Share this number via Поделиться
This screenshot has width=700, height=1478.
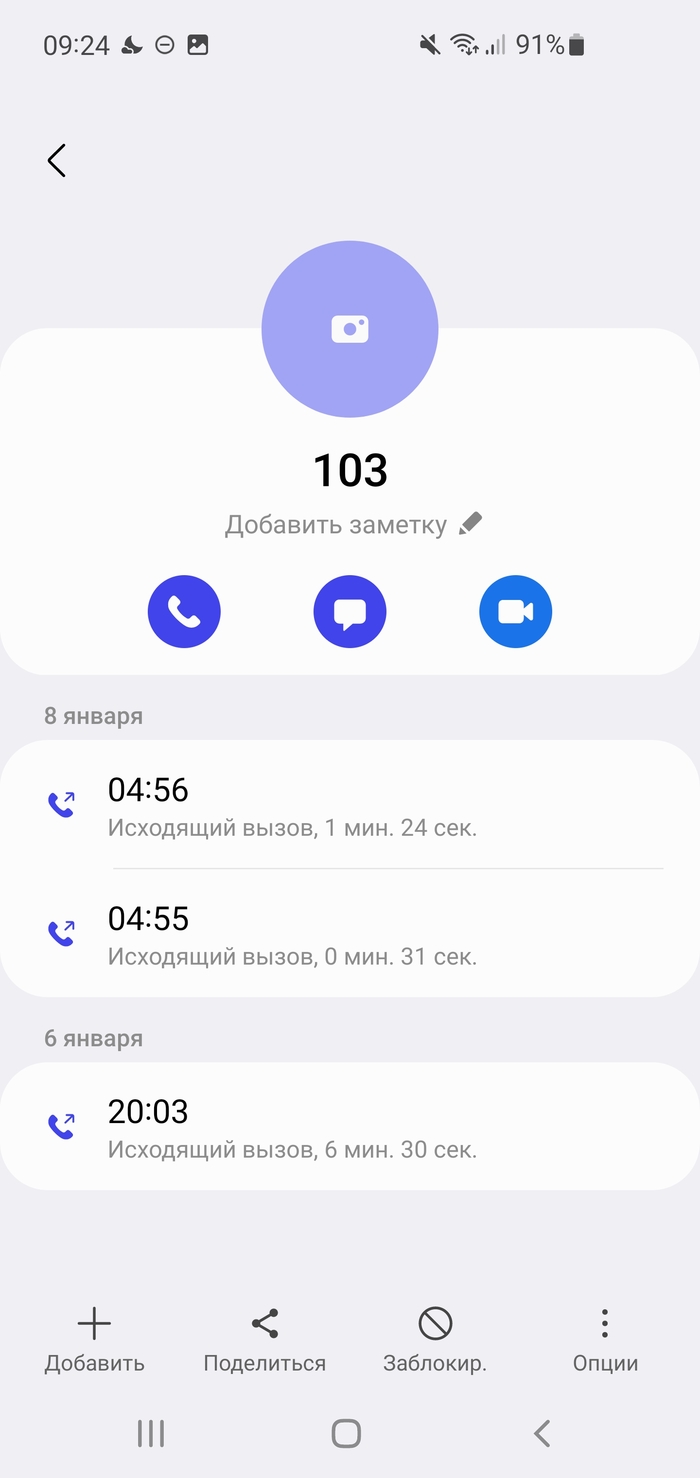265,1340
